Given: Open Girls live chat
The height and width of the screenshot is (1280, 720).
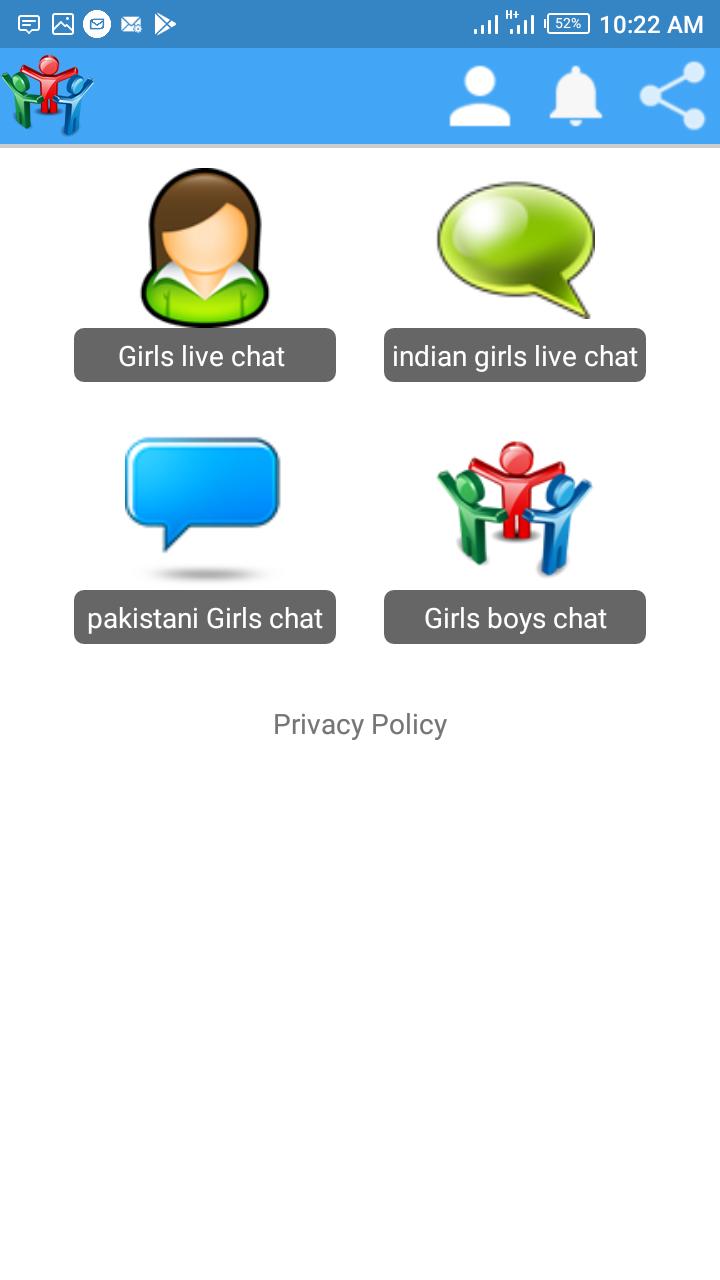Looking at the screenshot, I should click(205, 355).
